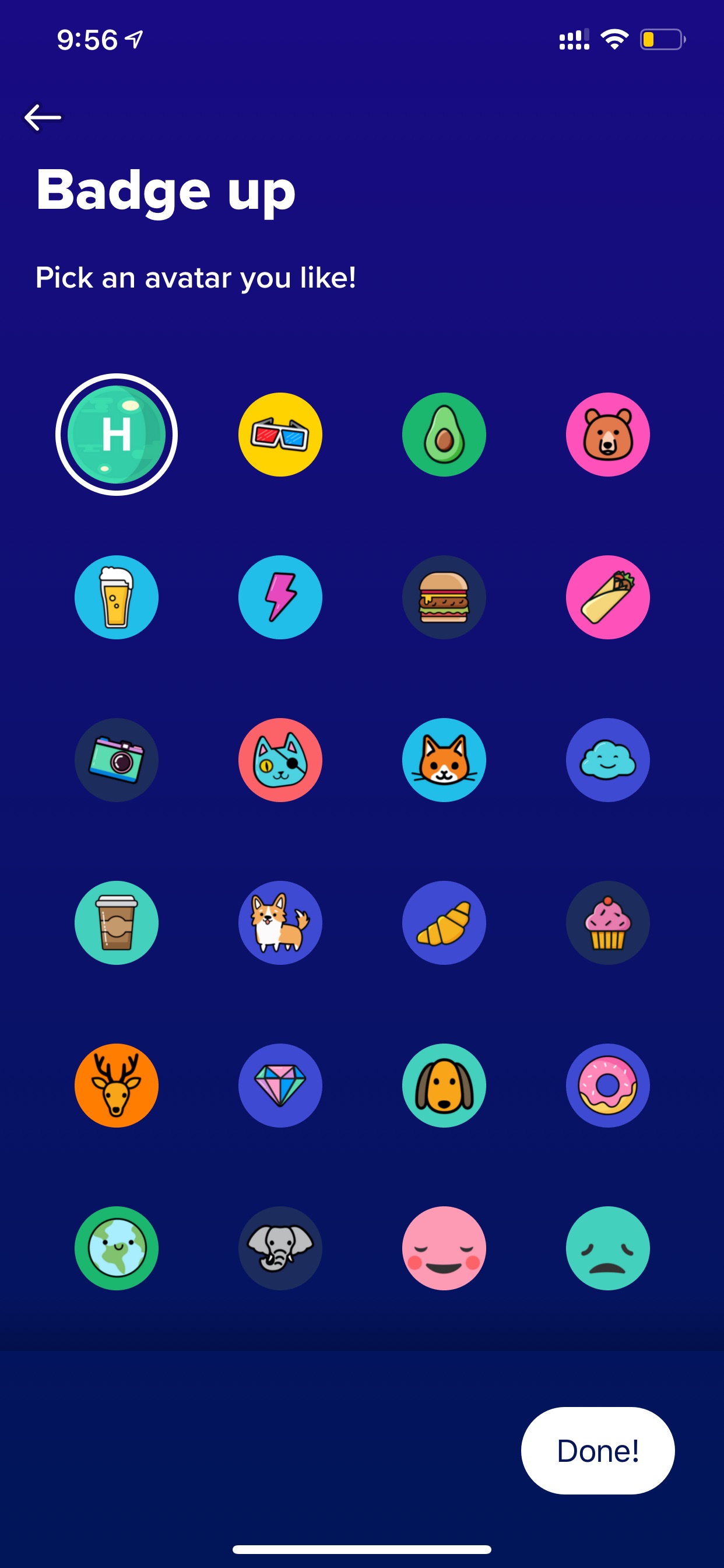Pick the smiling cloud avatar

coord(608,760)
